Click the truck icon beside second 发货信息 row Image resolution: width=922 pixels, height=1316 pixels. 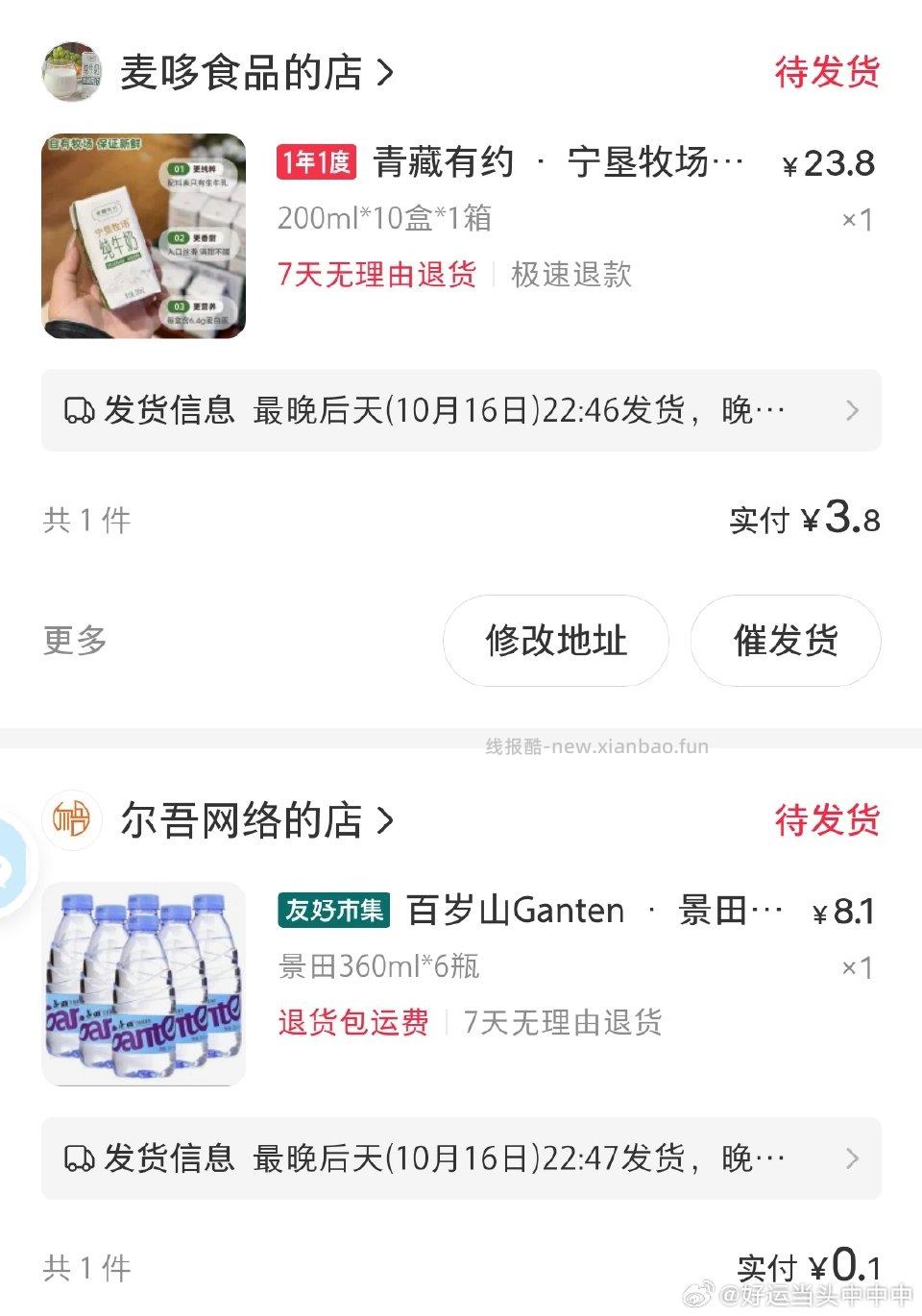(78, 1159)
